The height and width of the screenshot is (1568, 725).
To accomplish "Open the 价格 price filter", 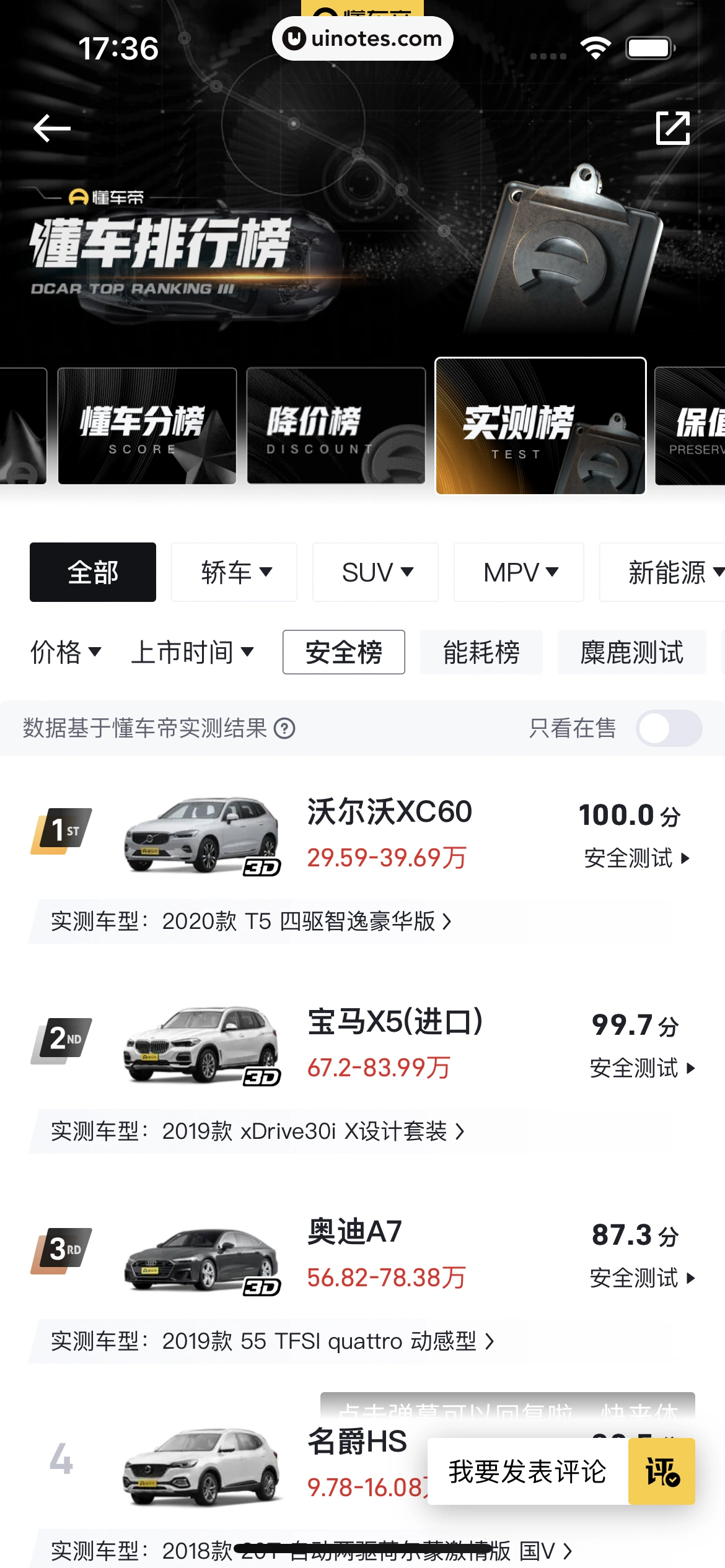I will [x=66, y=652].
